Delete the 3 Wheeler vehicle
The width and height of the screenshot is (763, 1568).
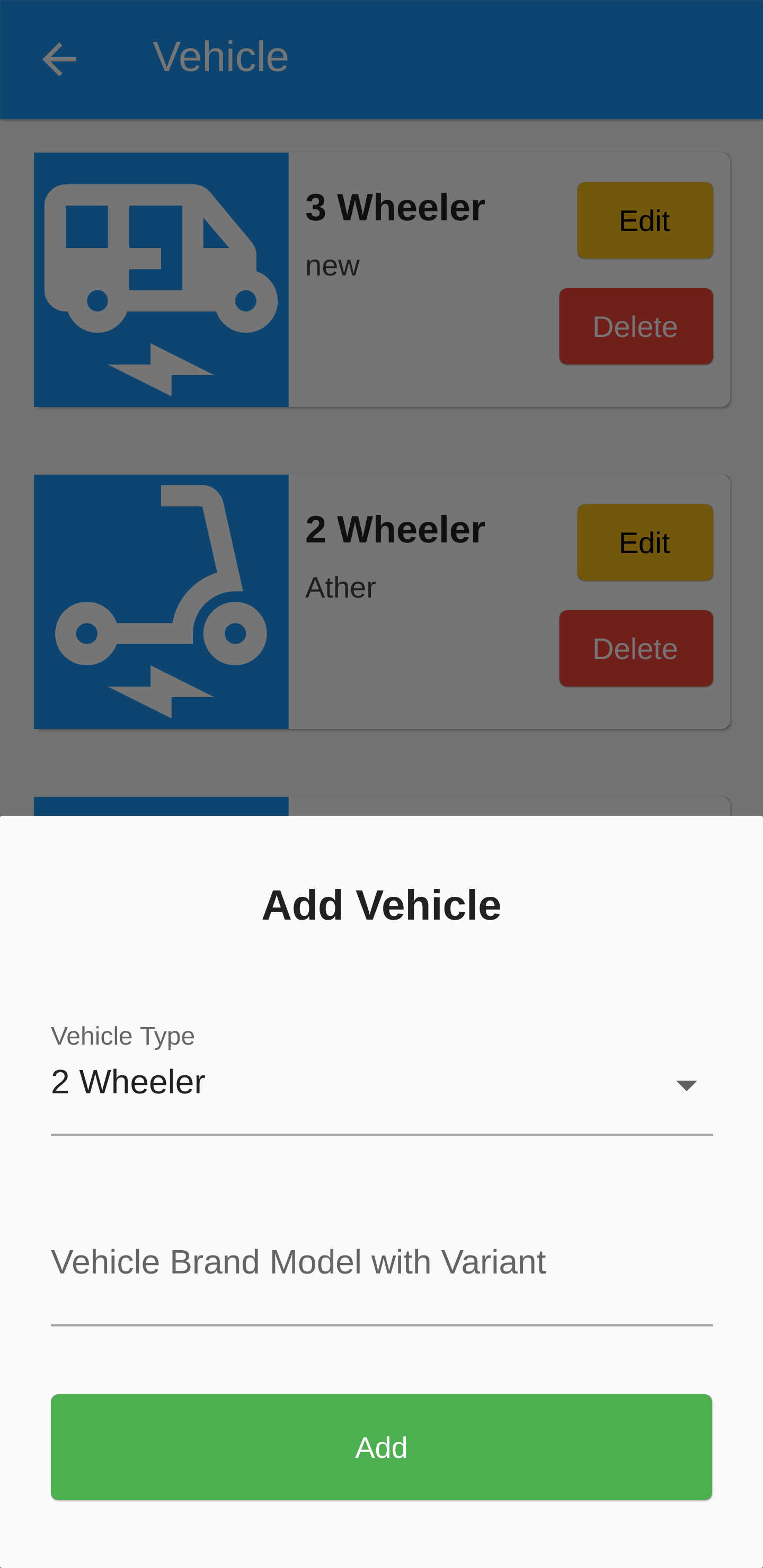[636, 326]
